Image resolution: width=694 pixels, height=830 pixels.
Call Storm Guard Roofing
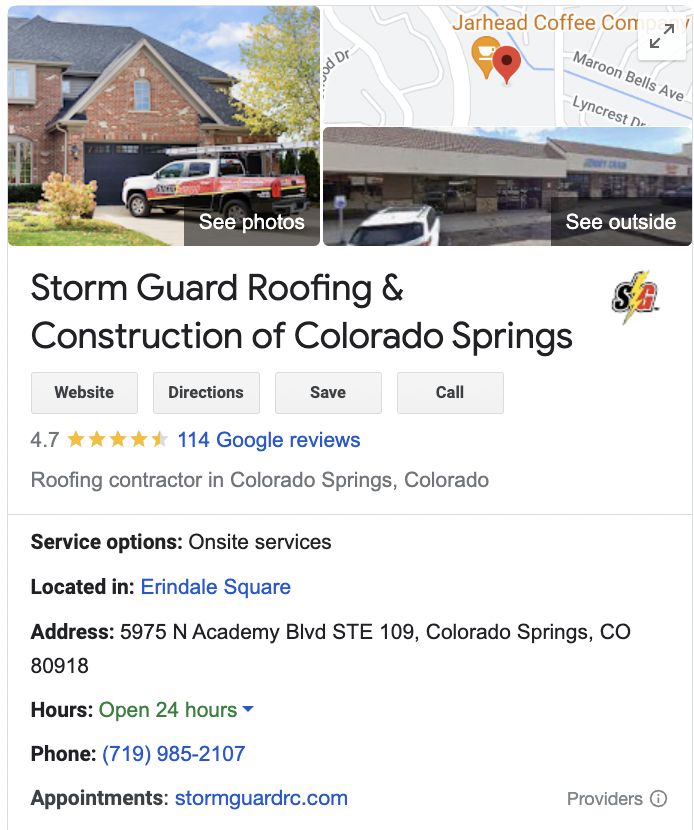[450, 393]
